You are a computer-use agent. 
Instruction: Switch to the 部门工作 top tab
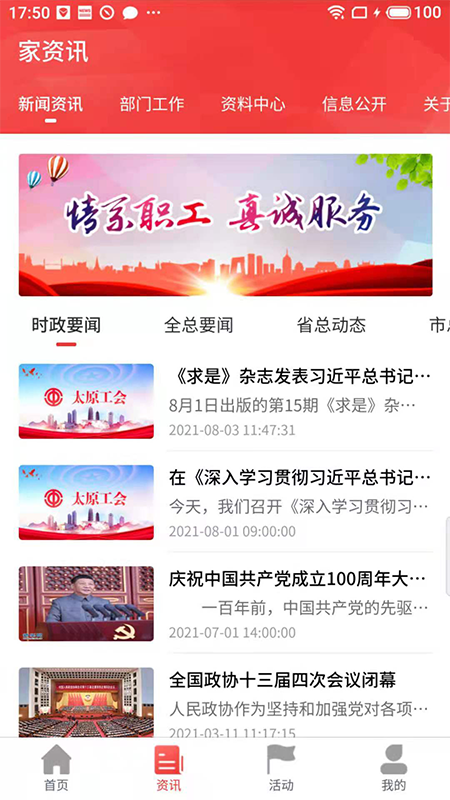point(152,104)
